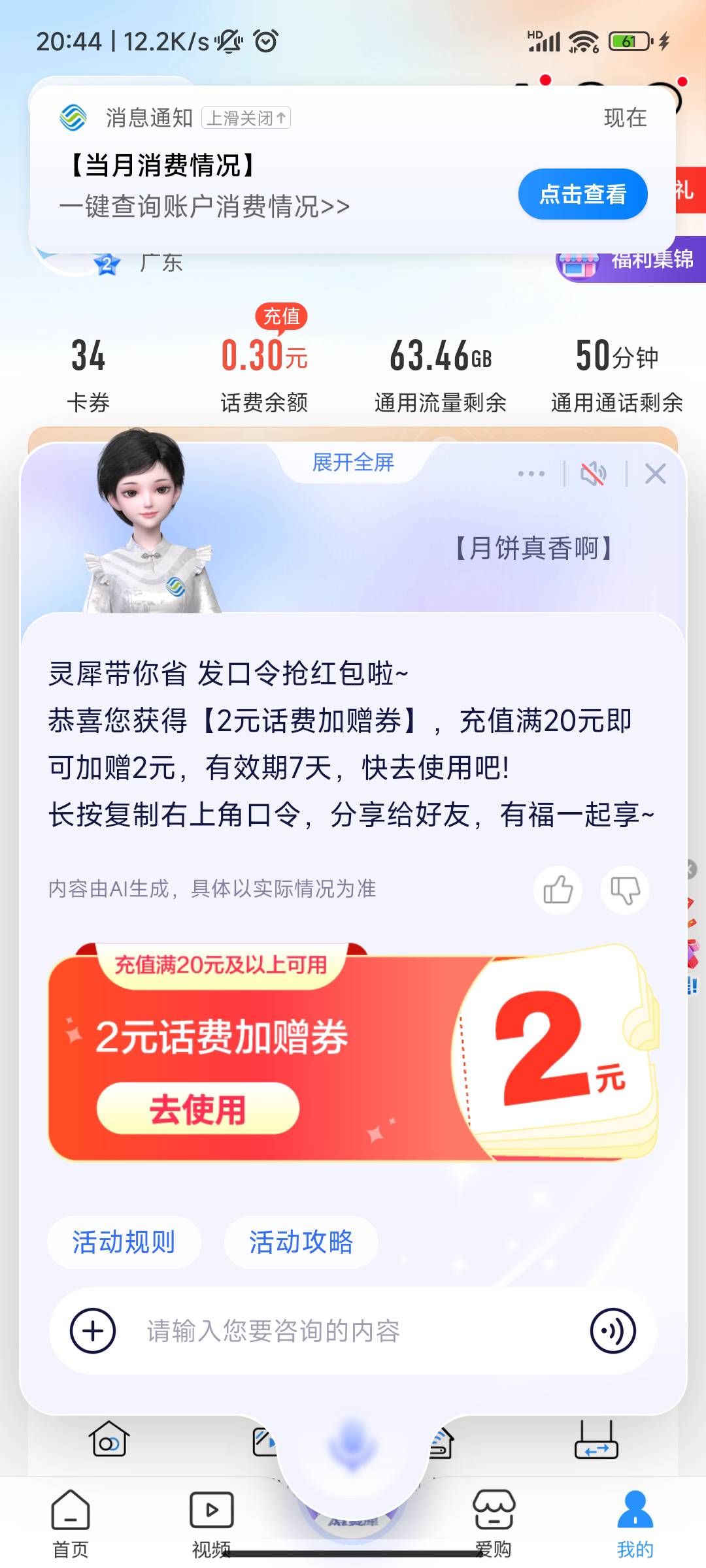Toggle the assistant's mute speaker icon
The width and height of the screenshot is (706, 1568).
(x=594, y=474)
